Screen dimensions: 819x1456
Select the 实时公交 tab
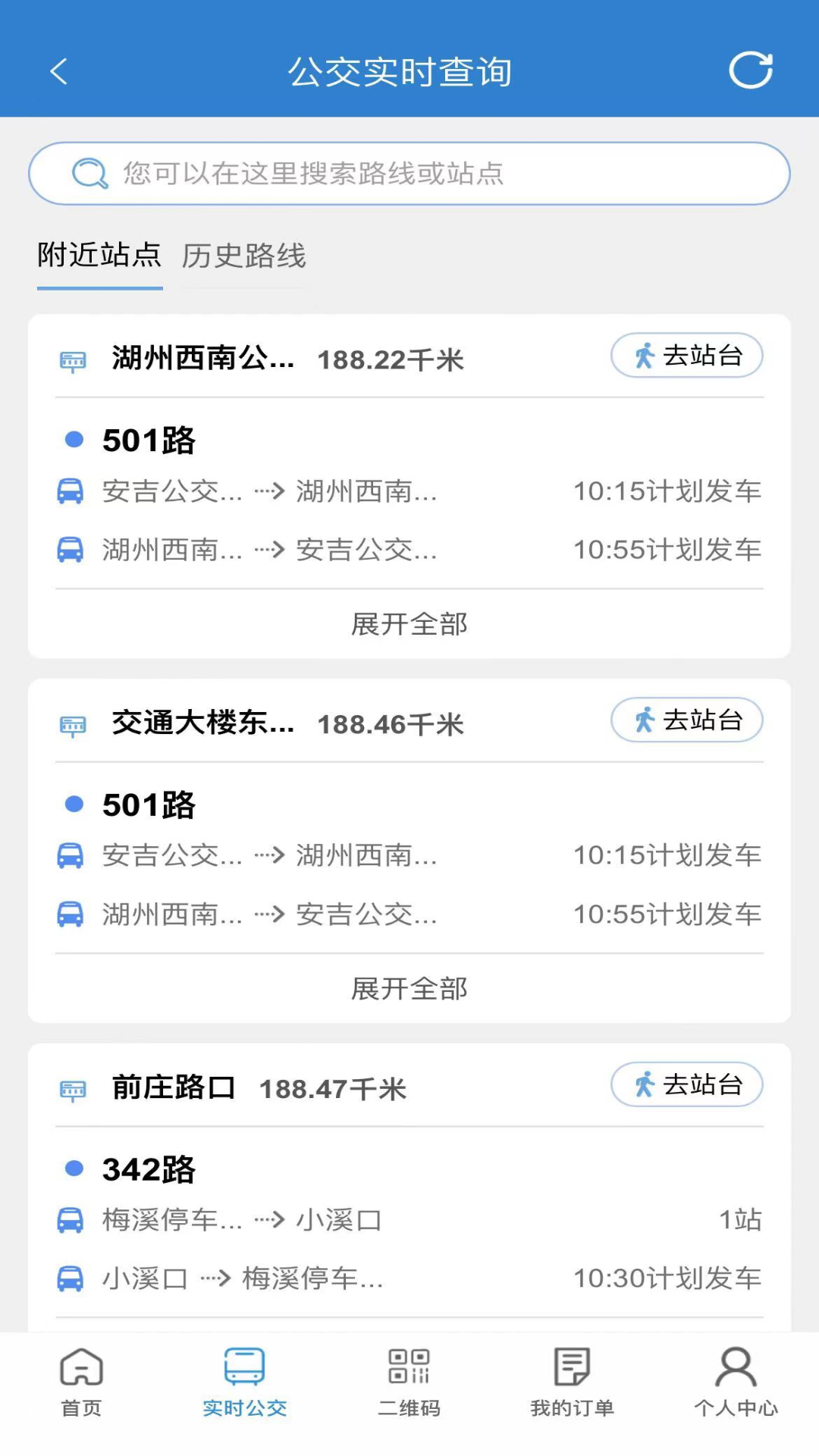click(244, 1382)
